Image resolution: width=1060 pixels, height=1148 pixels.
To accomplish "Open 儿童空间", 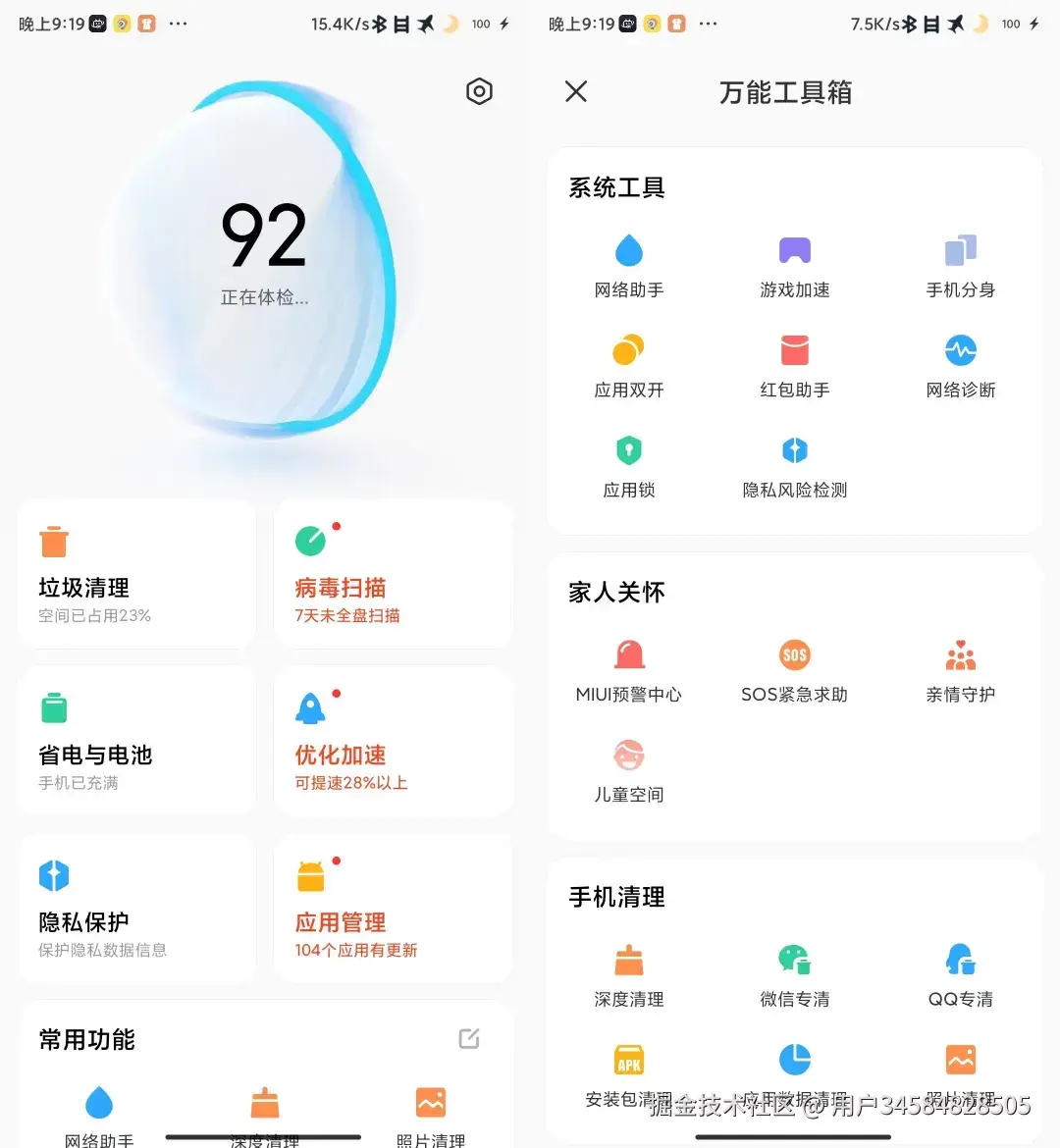I will (x=629, y=769).
